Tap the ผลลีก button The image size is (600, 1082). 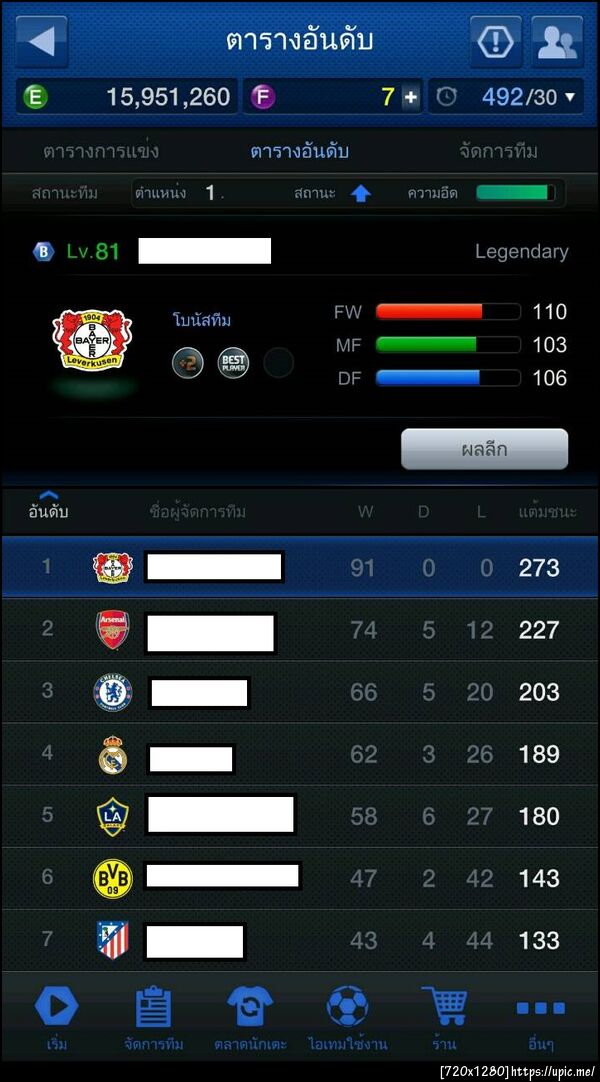coord(484,449)
